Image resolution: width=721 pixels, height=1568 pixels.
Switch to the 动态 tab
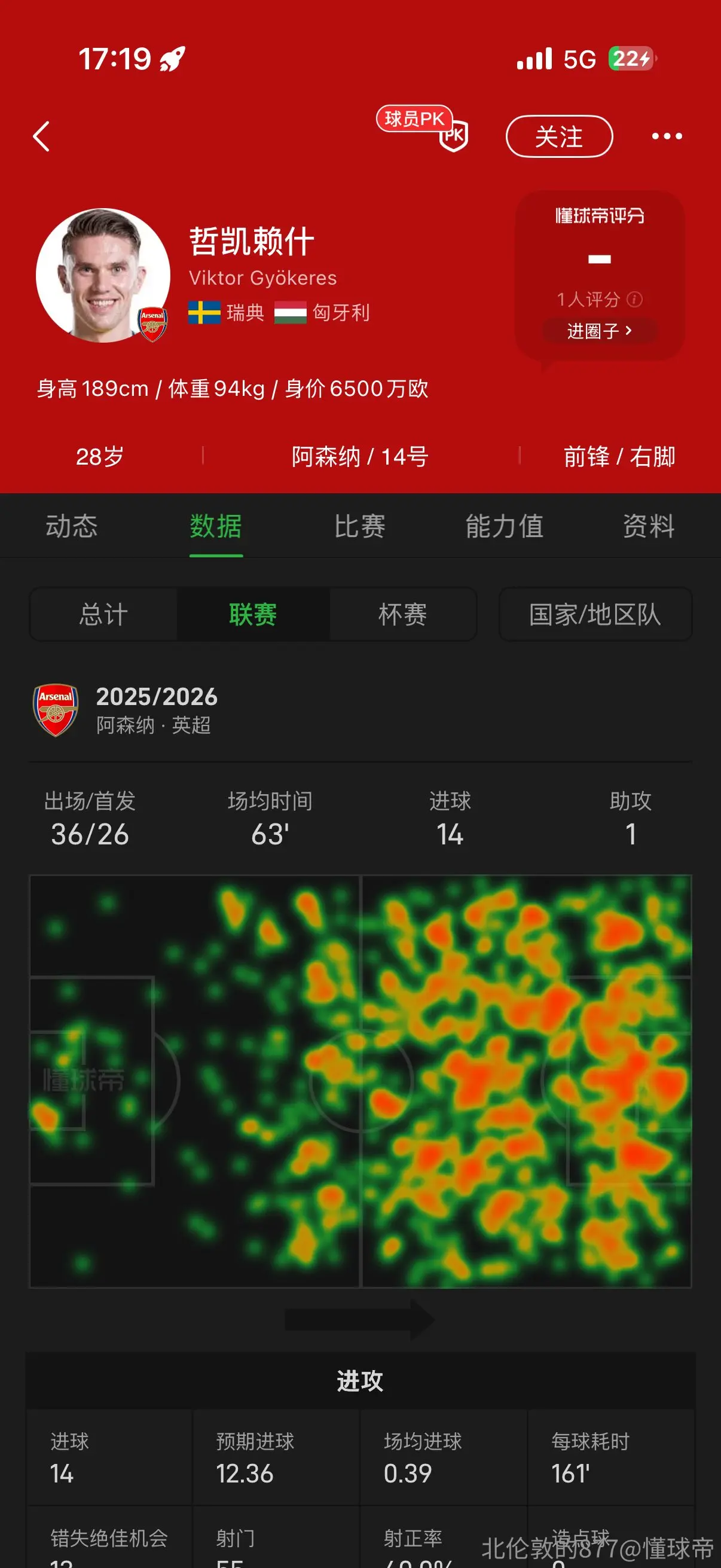(x=72, y=526)
